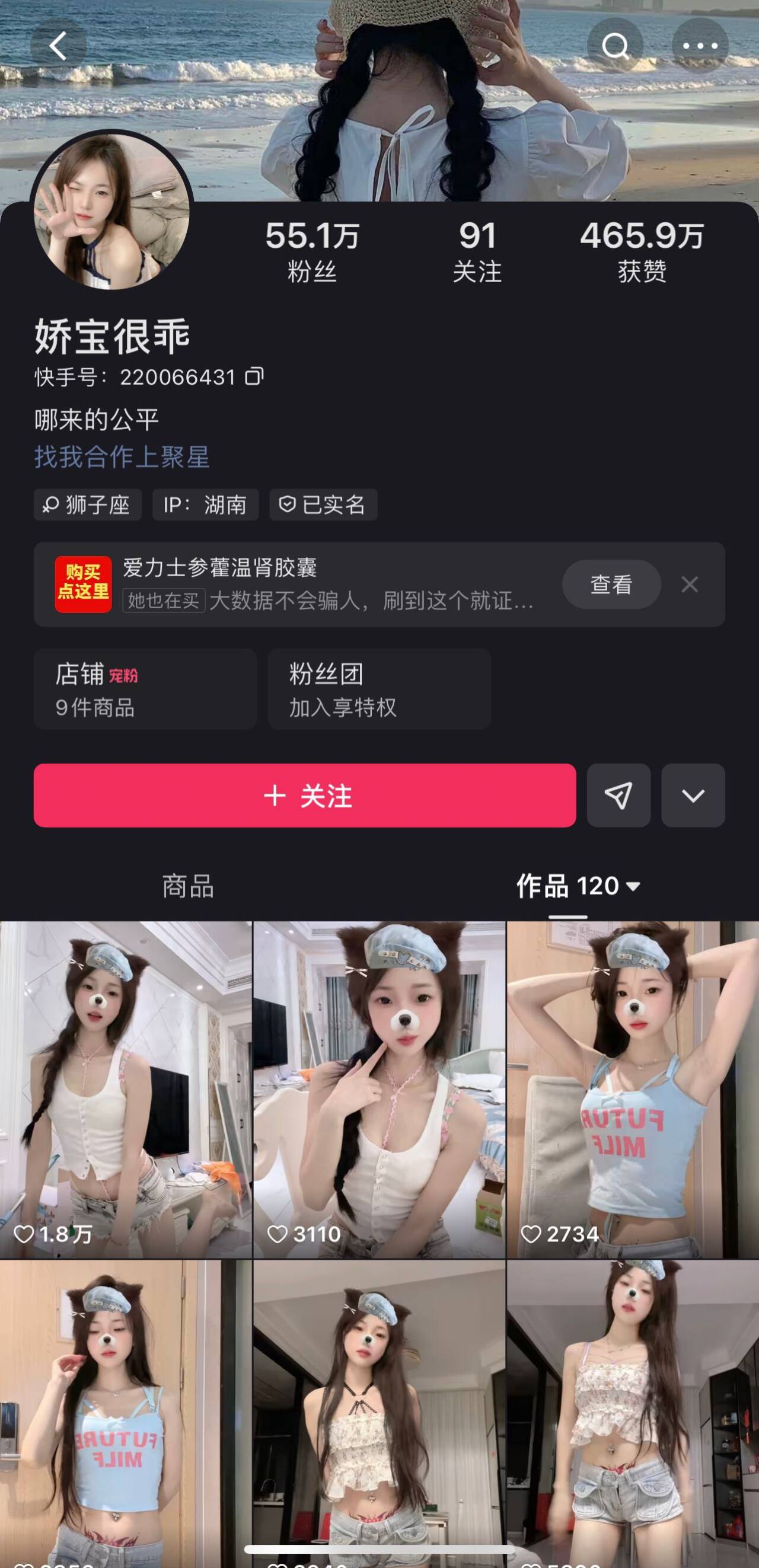The width and height of the screenshot is (759, 1568).
Task: Go back using the top-left arrow
Action: pyautogui.click(x=59, y=46)
